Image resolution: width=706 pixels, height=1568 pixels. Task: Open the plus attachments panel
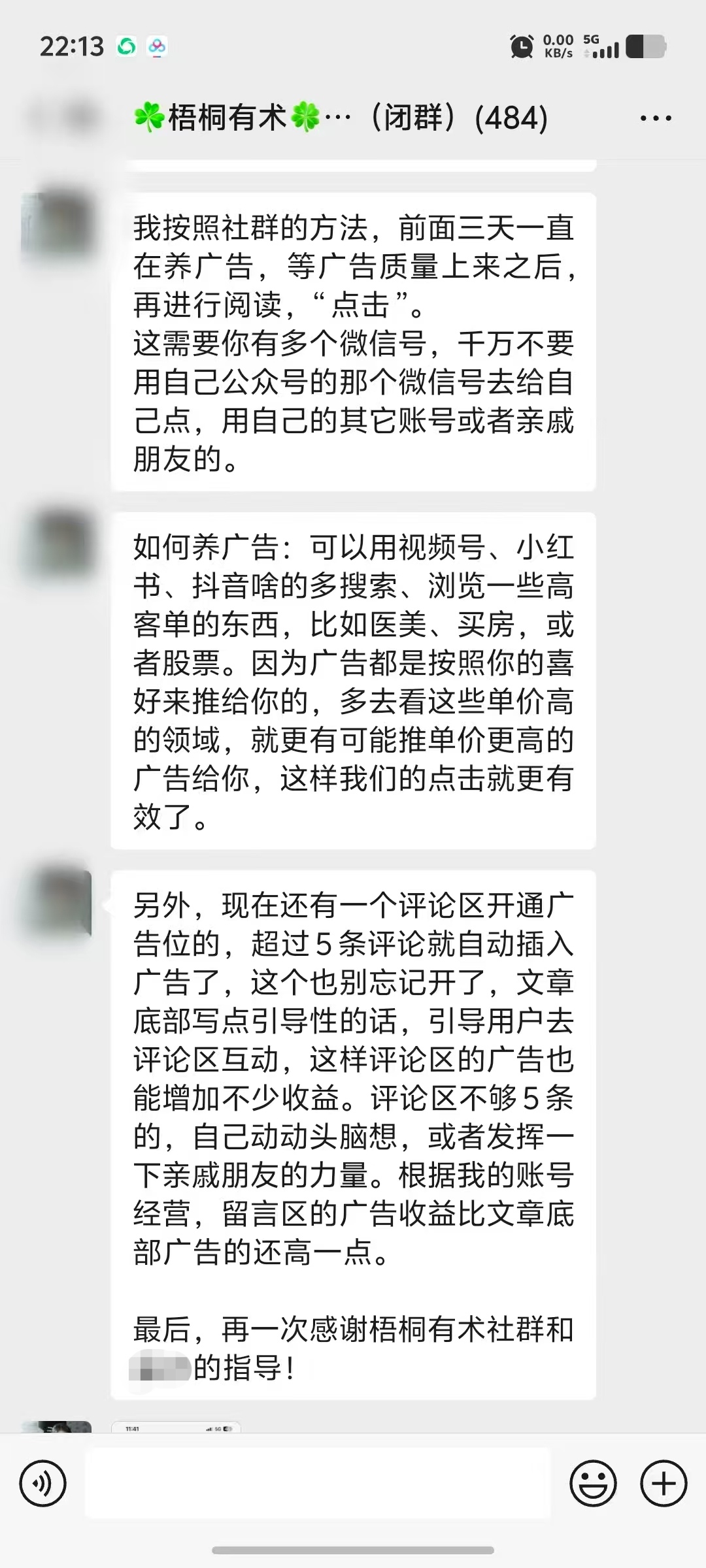[x=663, y=1484]
